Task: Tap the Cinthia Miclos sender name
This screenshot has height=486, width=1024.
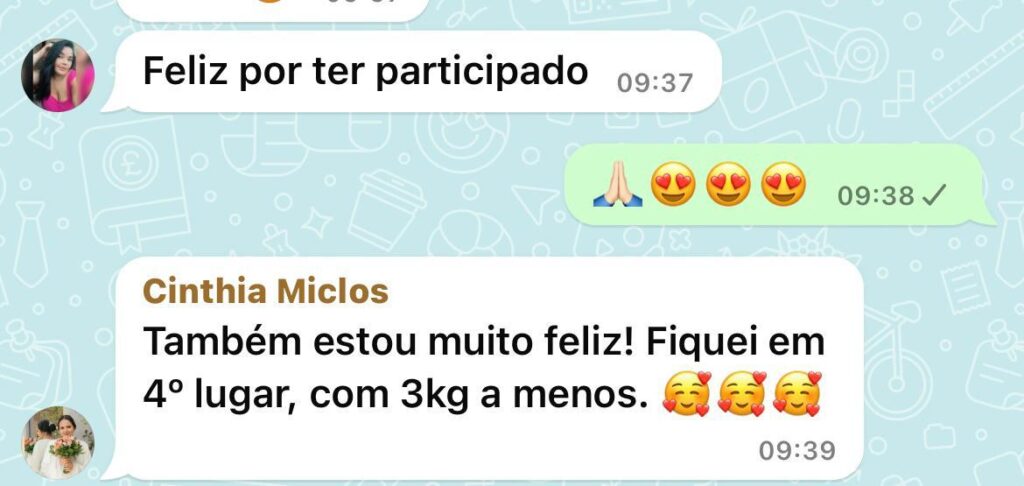Action: [x=265, y=292]
